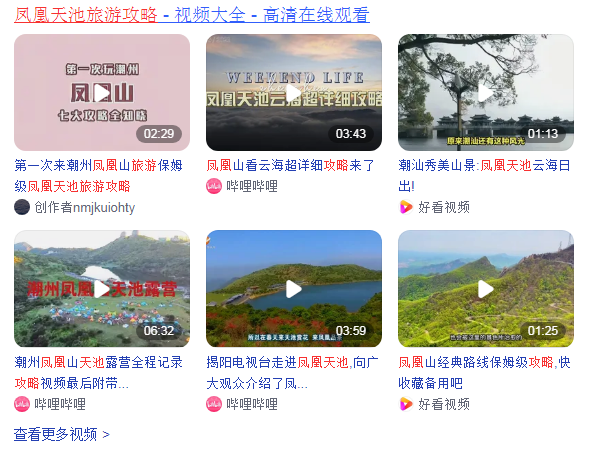Open title link 凤凰山看云海超详细攻略来了
The height and width of the screenshot is (454, 603).
tap(290, 165)
